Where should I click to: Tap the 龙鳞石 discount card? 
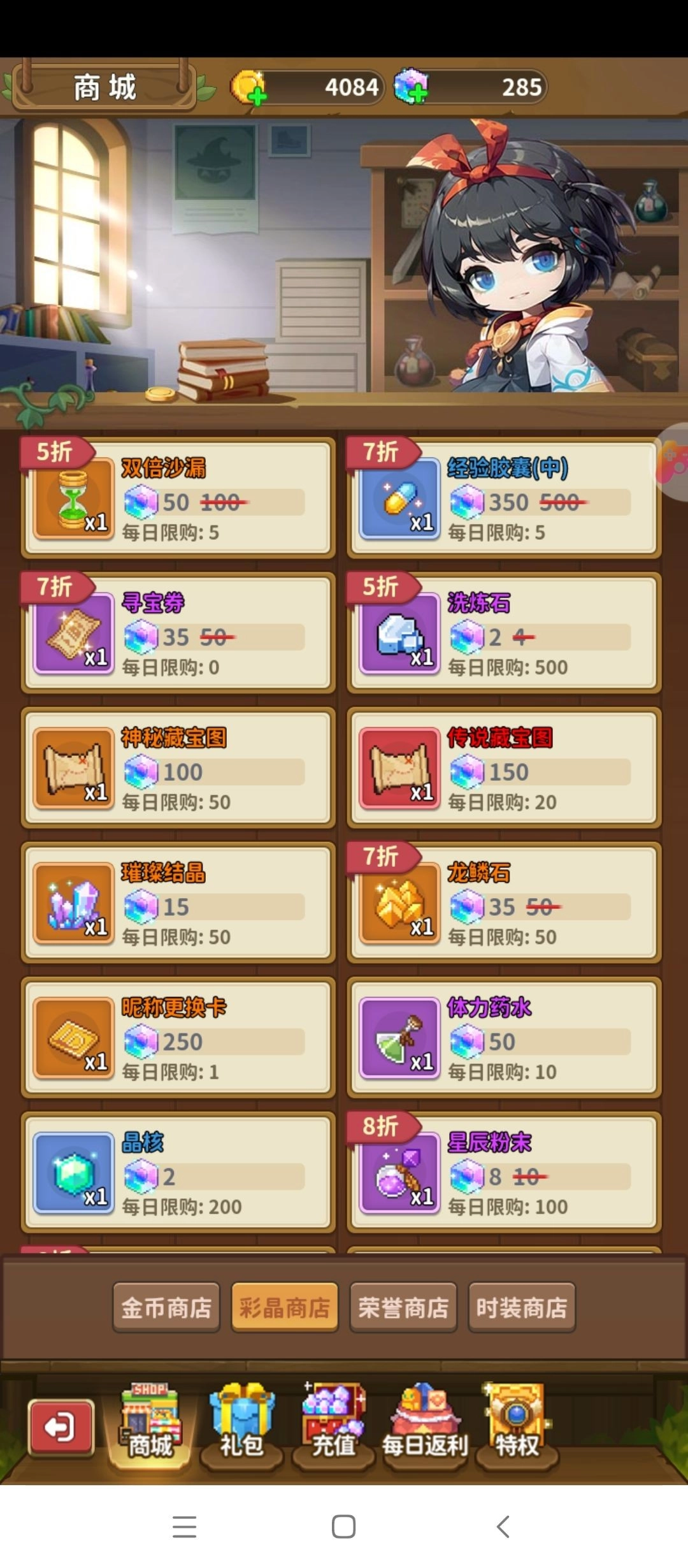(x=504, y=903)
